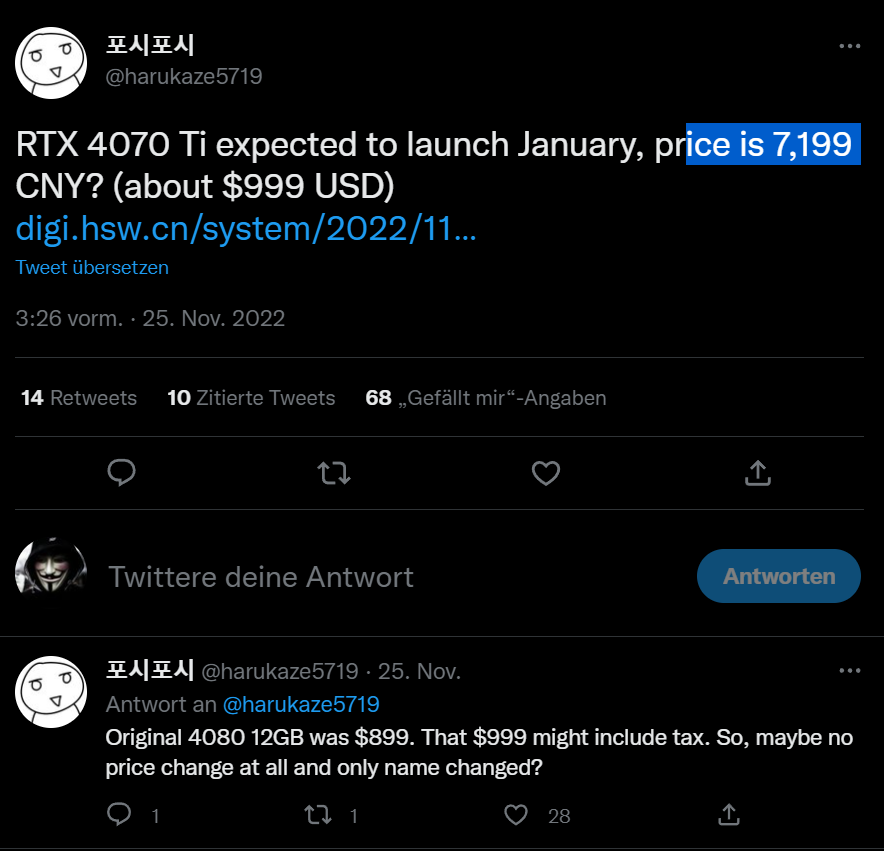Open the digi.hsw.cn article link
Image resolution: width=884 pixels, height=851 pixels.
(246, 229)
